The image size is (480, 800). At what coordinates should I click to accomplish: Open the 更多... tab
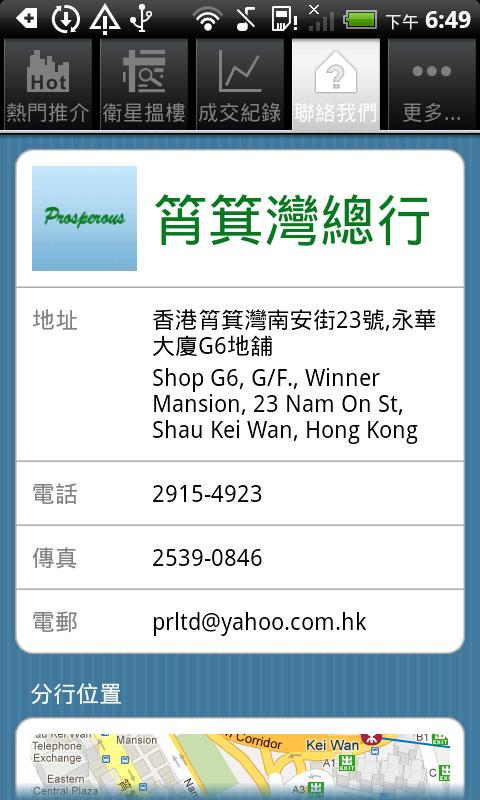point(432,85)
